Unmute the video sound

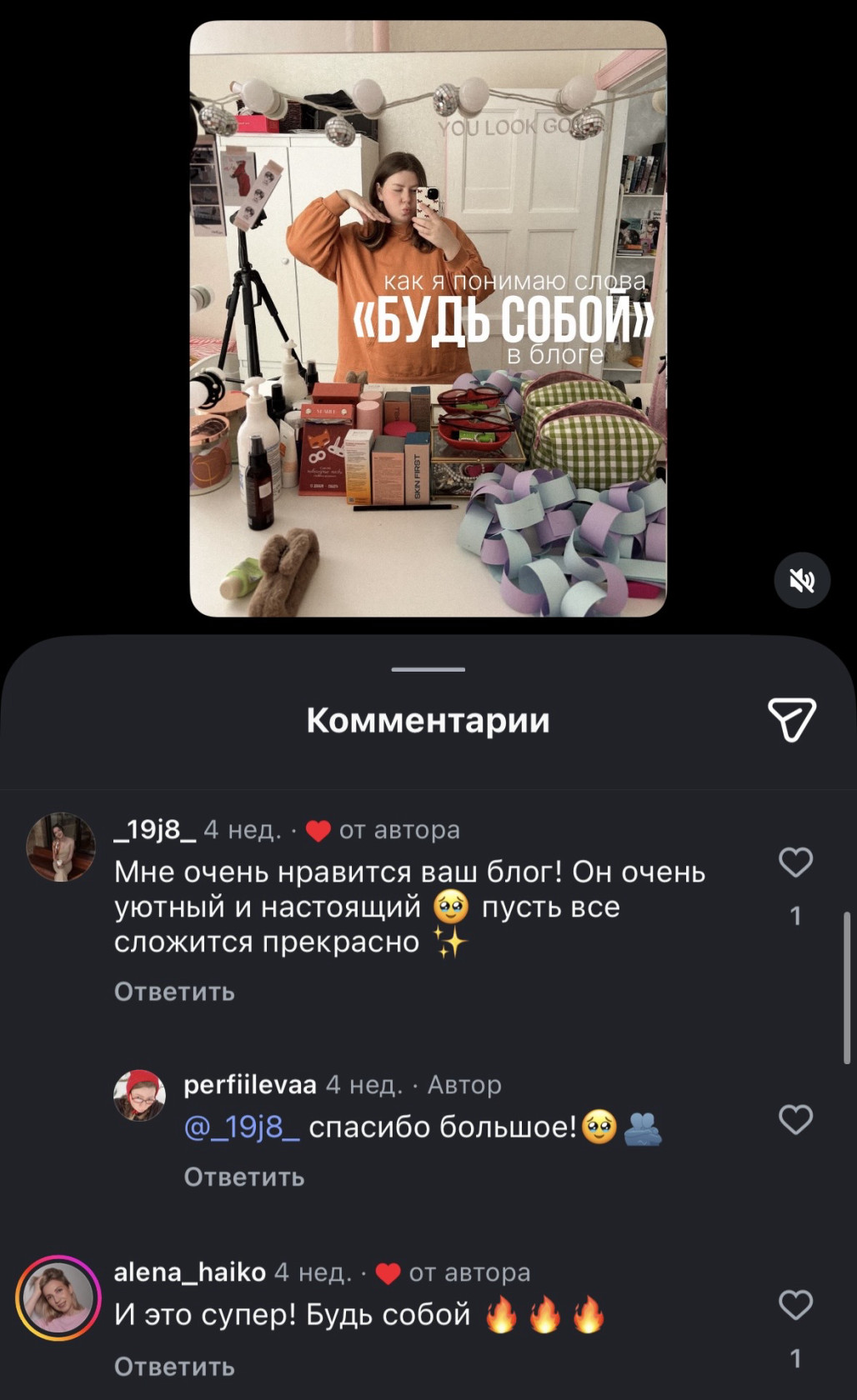click(x=801, y=581)
